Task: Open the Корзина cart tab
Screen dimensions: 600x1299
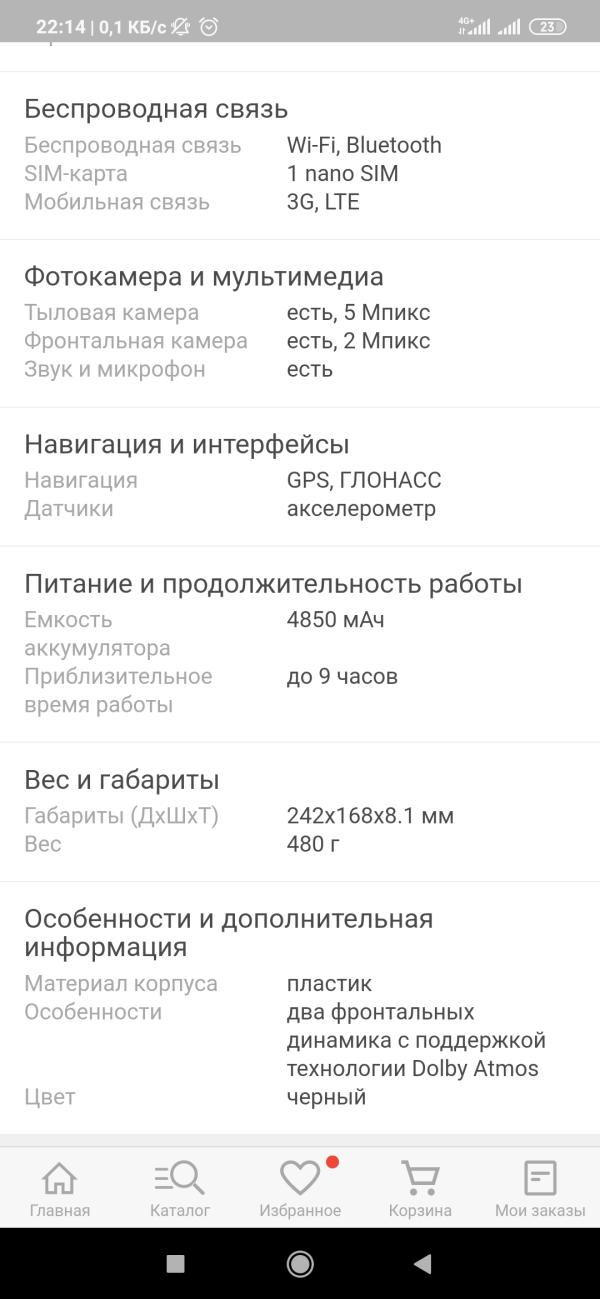Action: [x=420, y=1188]
